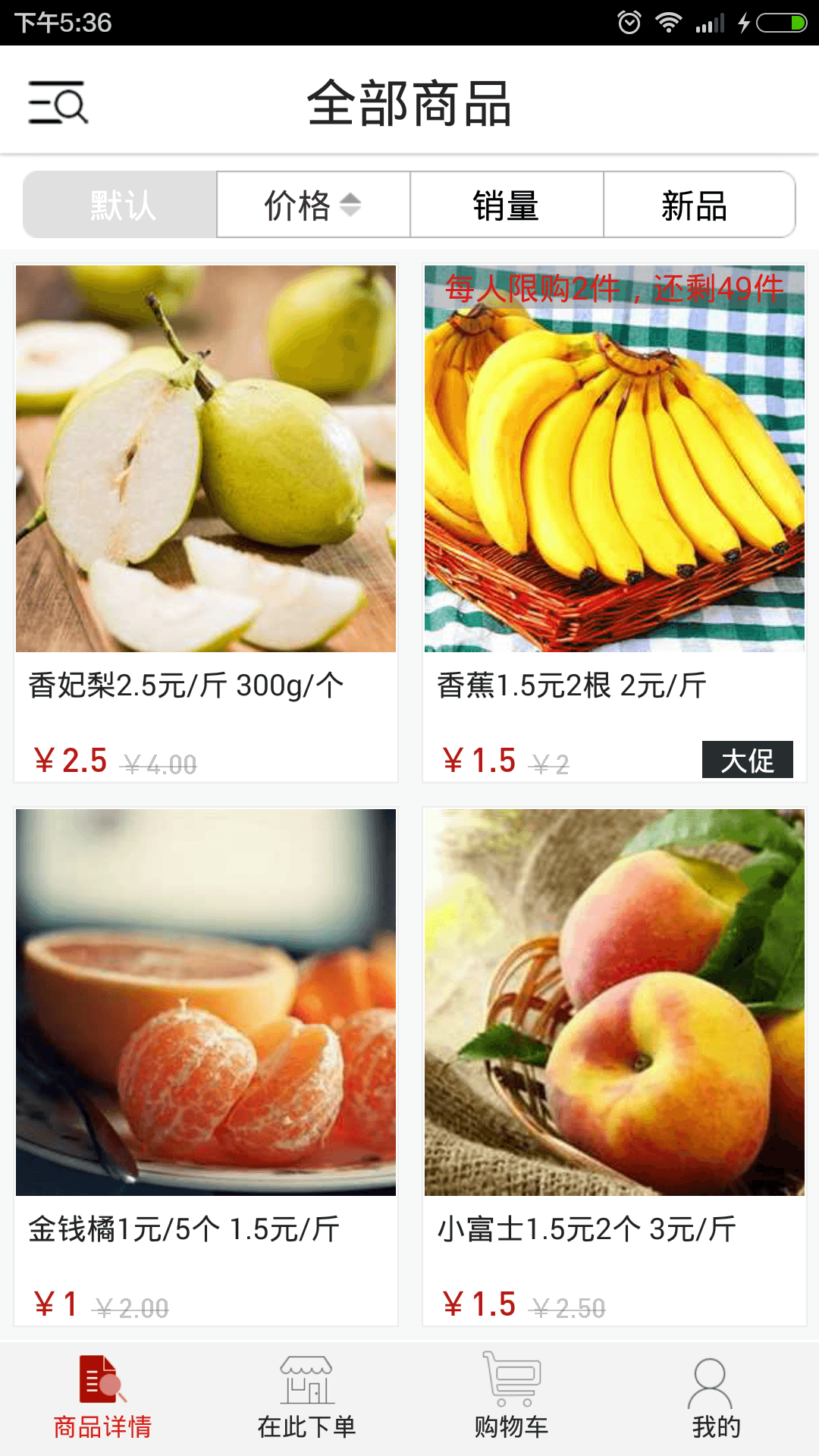
Task: Open the 购物车 tab
Action: tap(511, 1398)
